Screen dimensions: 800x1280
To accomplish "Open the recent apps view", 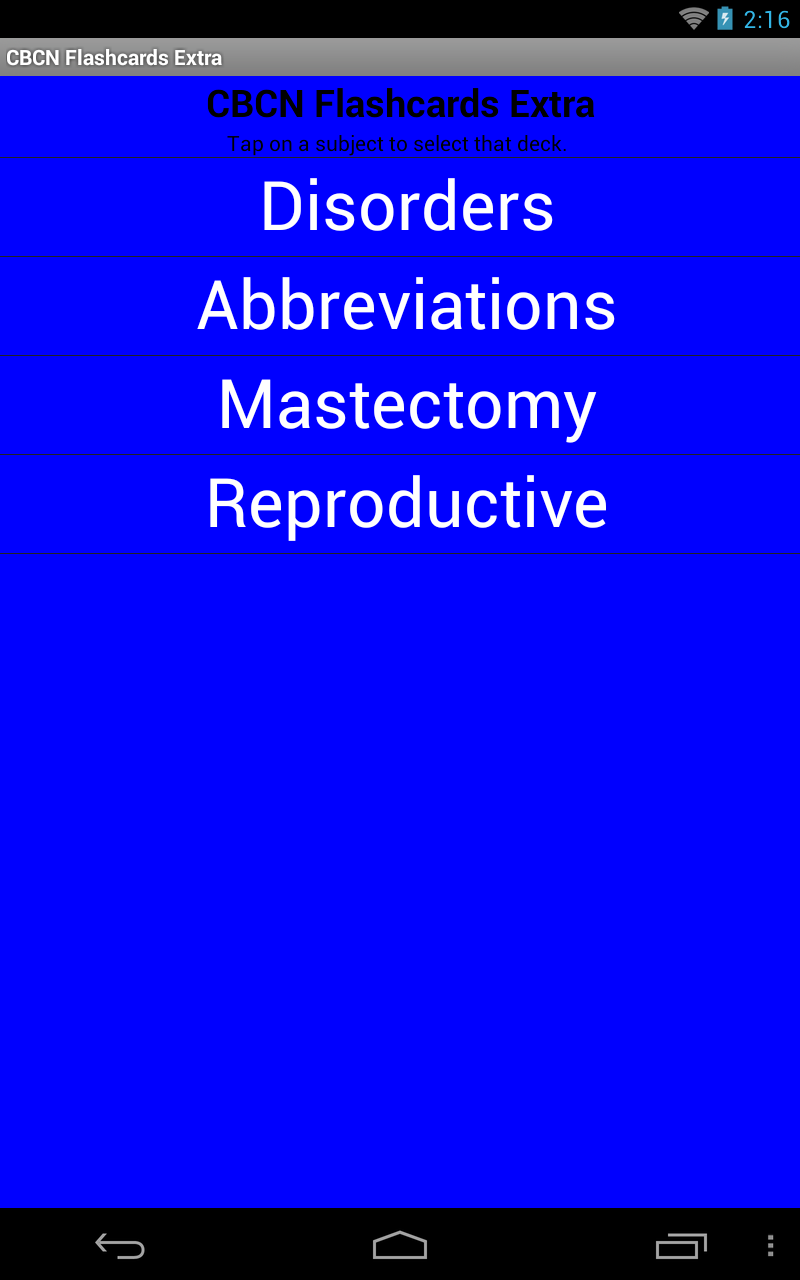I will click(680, 1245).
